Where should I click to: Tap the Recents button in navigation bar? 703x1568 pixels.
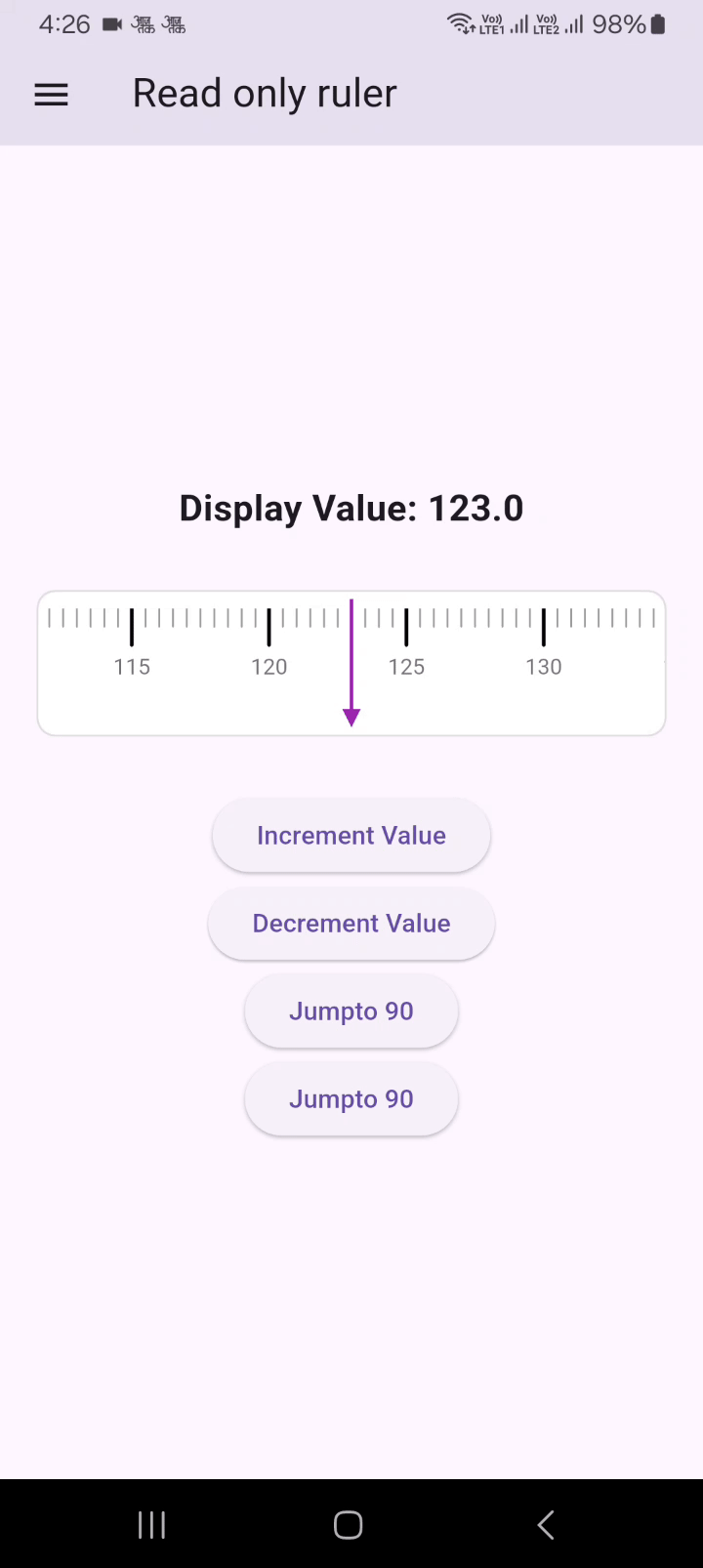tap(151, 1523)
